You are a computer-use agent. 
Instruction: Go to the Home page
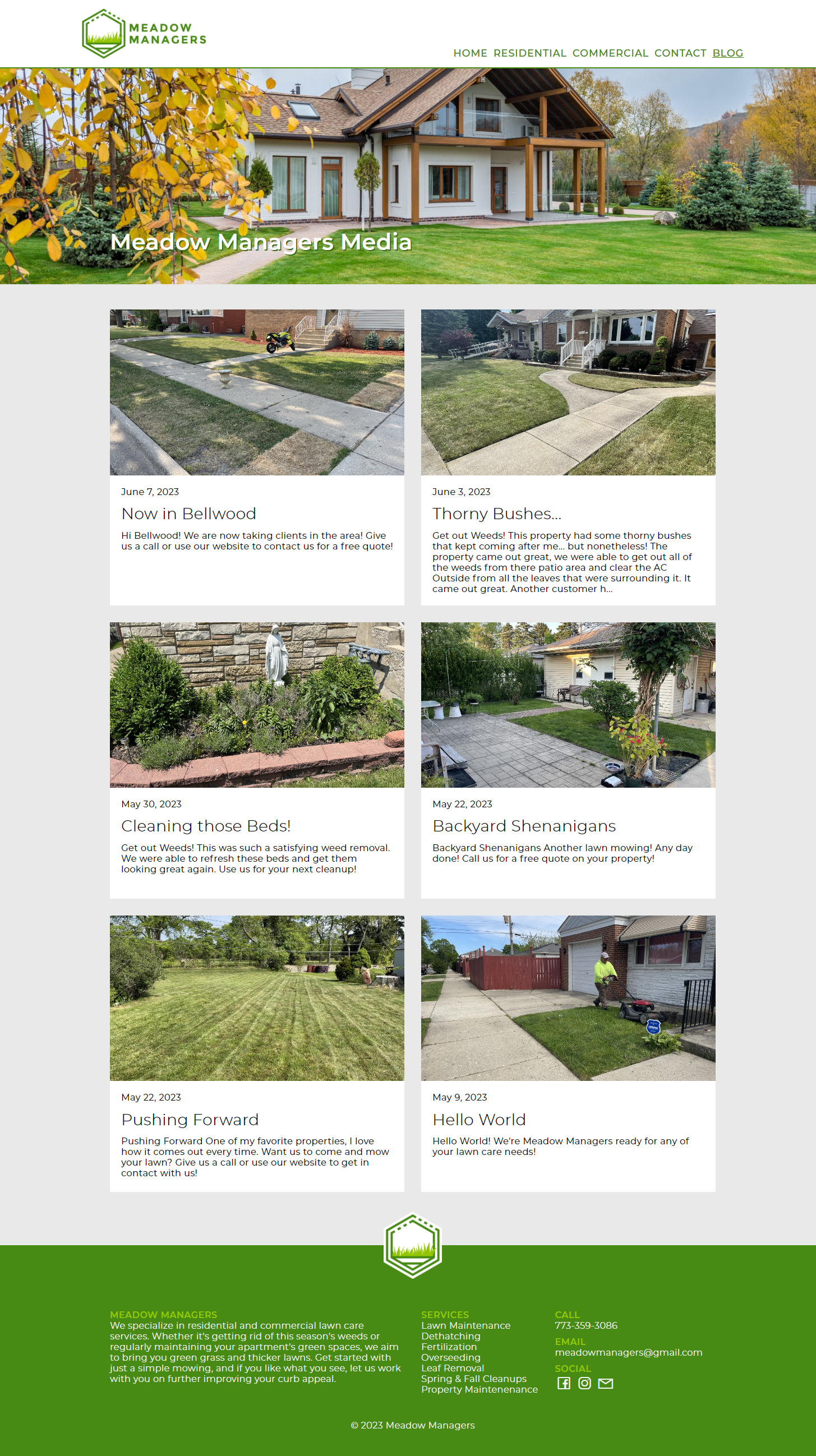[470, 53]
